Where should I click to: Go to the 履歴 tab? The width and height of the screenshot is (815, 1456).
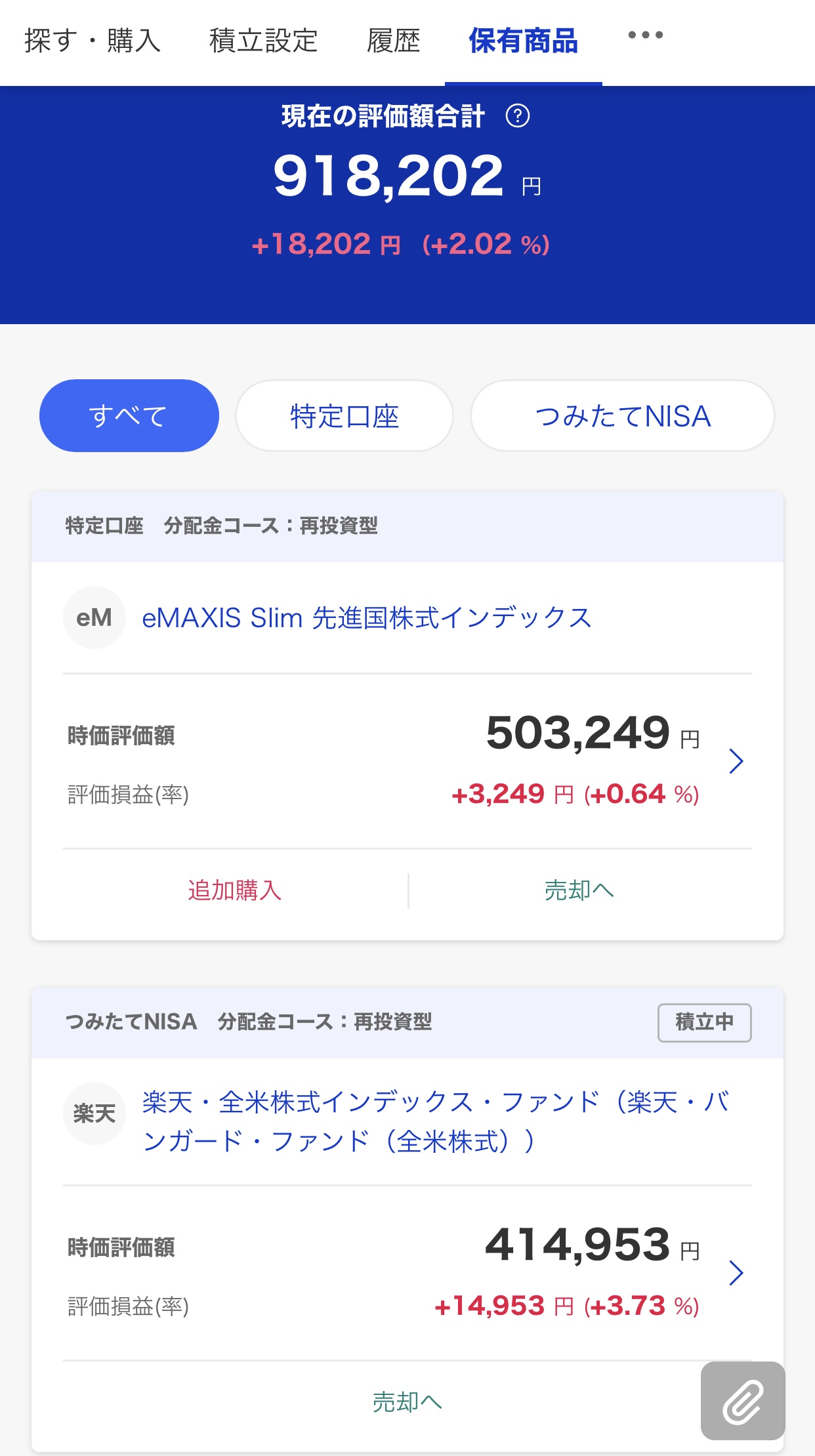click(x=393, y=41)
